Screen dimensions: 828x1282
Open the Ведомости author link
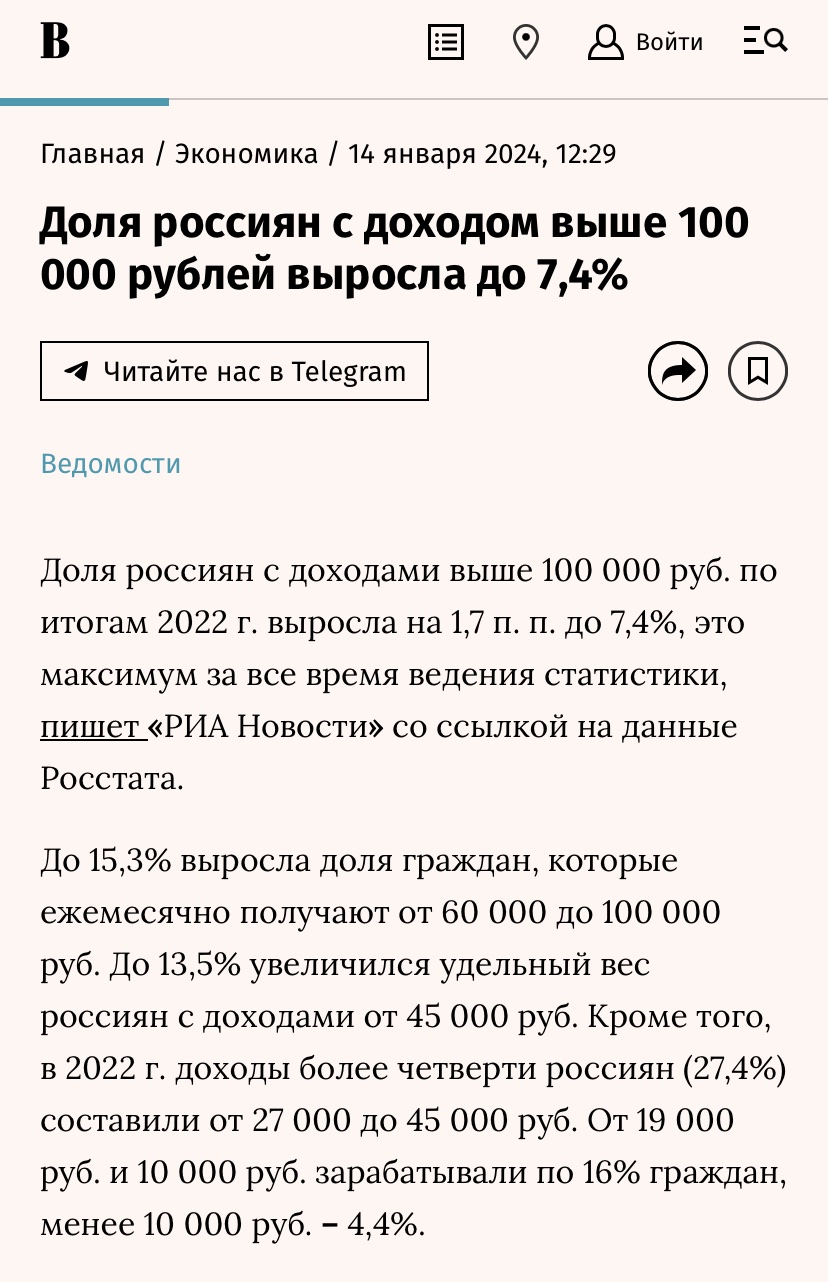pos(111,464)
